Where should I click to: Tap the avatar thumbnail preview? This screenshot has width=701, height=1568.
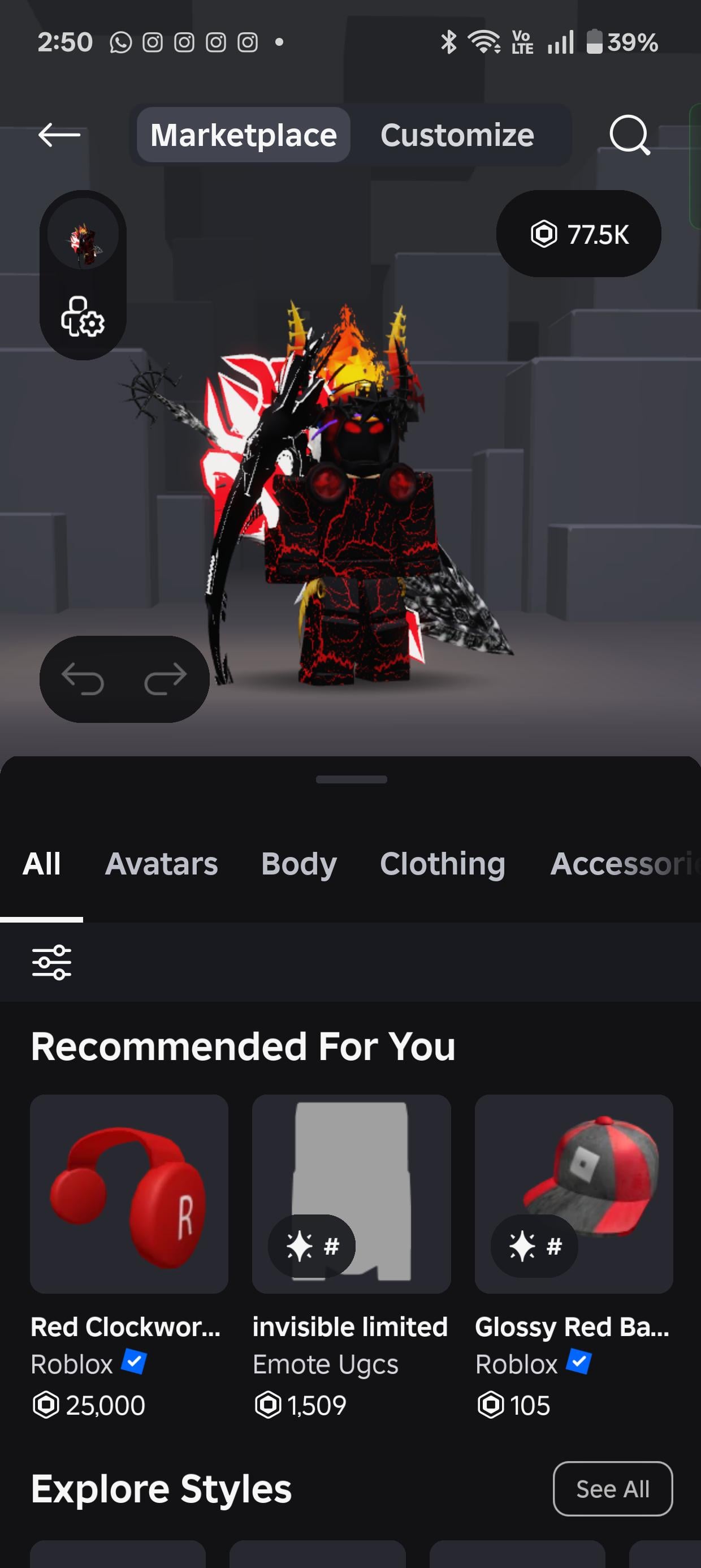[83, 238]
